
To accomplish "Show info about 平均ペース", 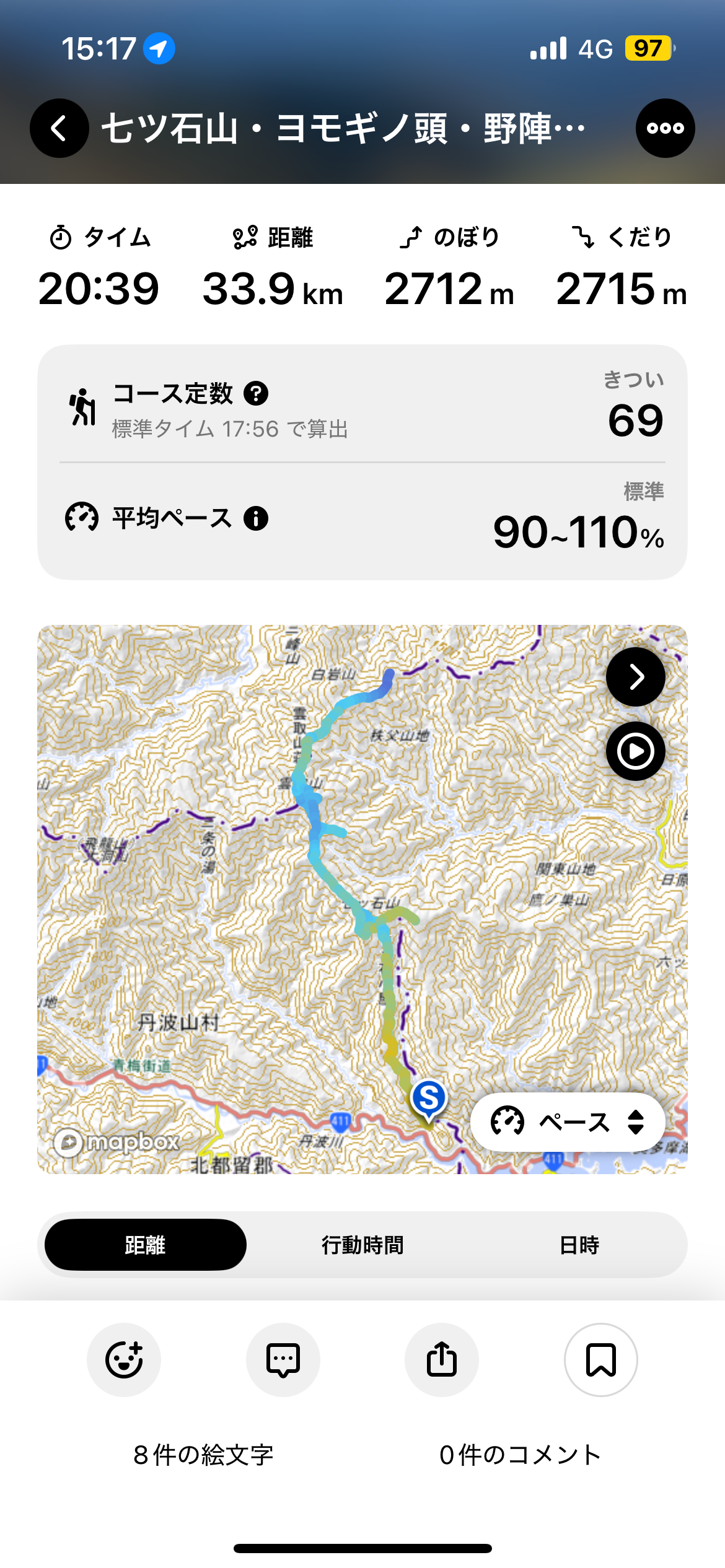I will pyautogui.click(x=256, y=518).
